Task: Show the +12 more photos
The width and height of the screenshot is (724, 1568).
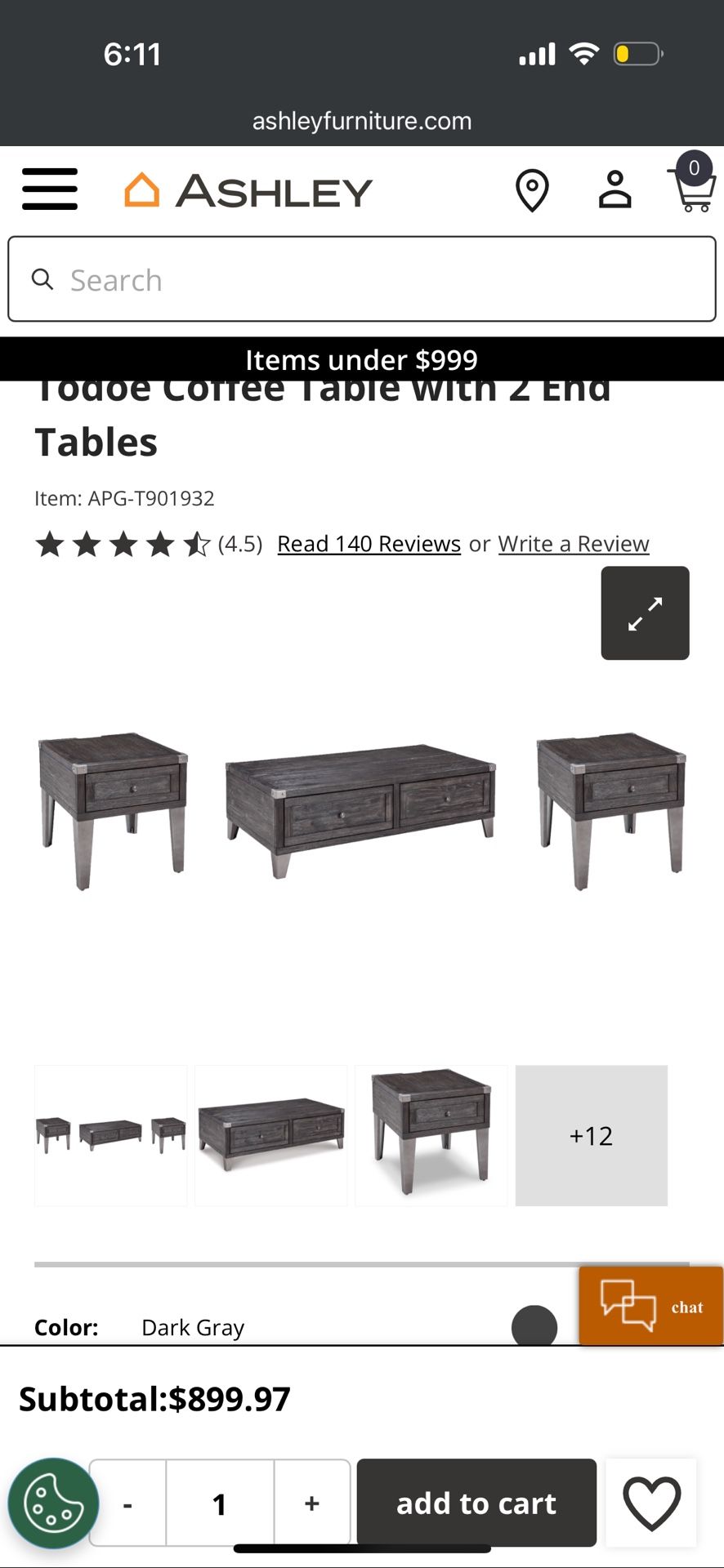Action: (591, 1135)
